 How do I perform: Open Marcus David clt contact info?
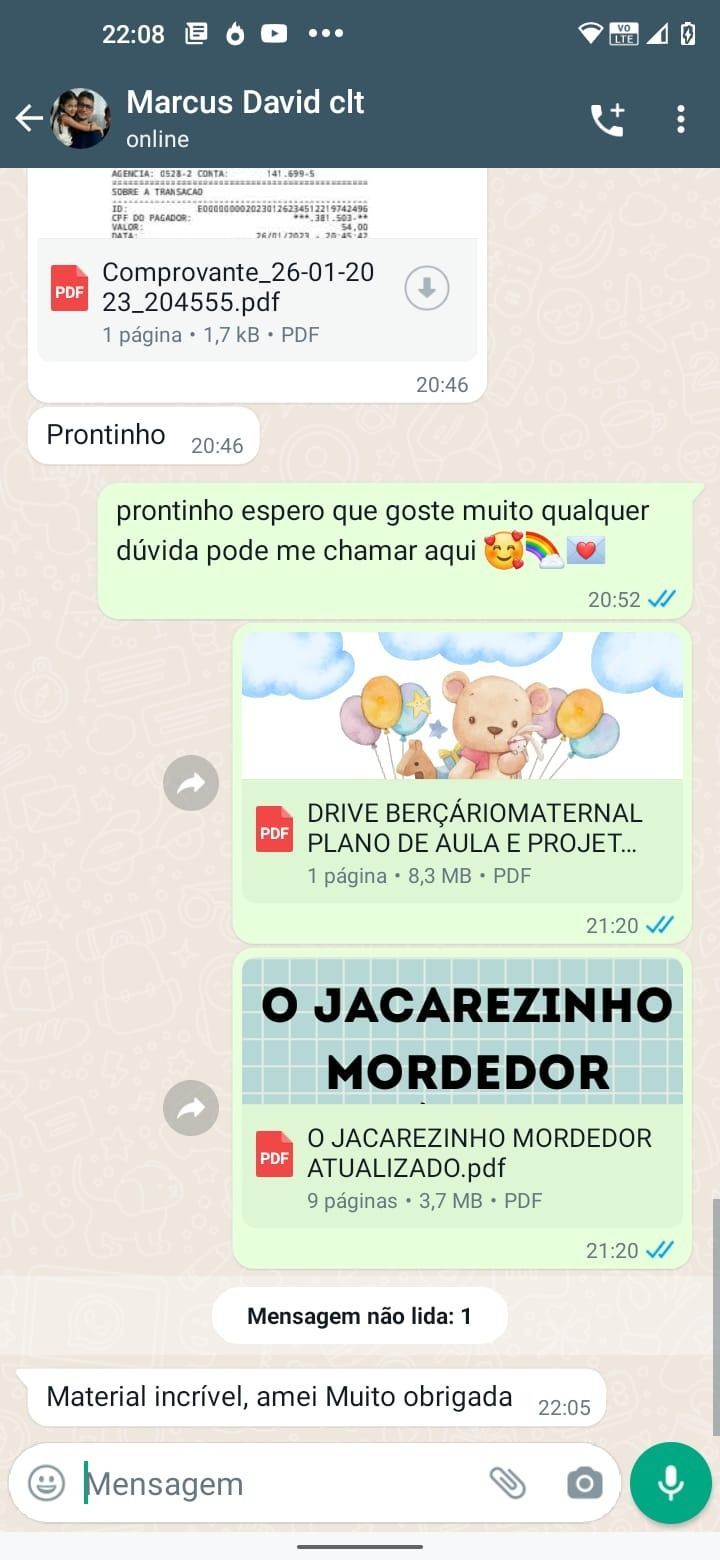[x=245, y=118]
